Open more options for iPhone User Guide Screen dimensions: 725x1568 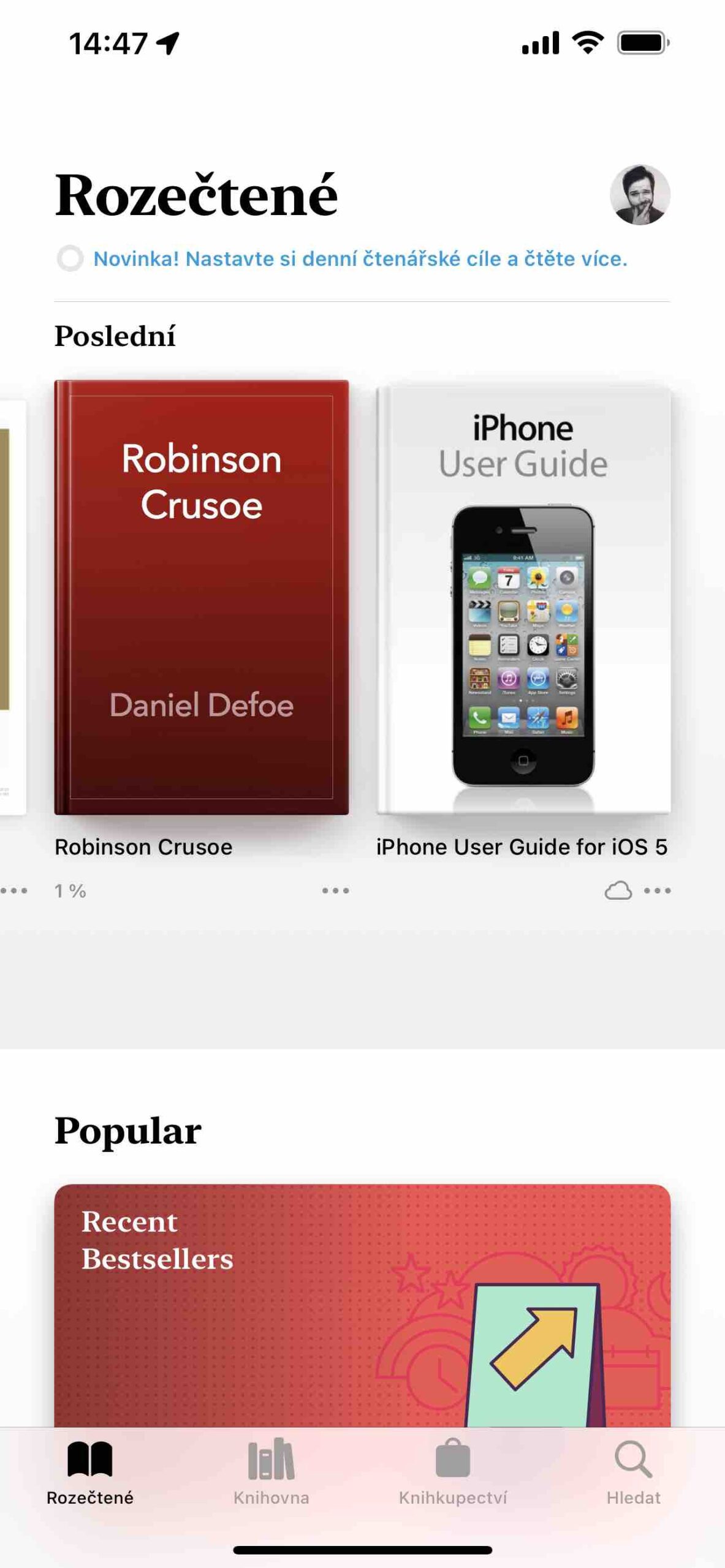click(x=657, y=891)
